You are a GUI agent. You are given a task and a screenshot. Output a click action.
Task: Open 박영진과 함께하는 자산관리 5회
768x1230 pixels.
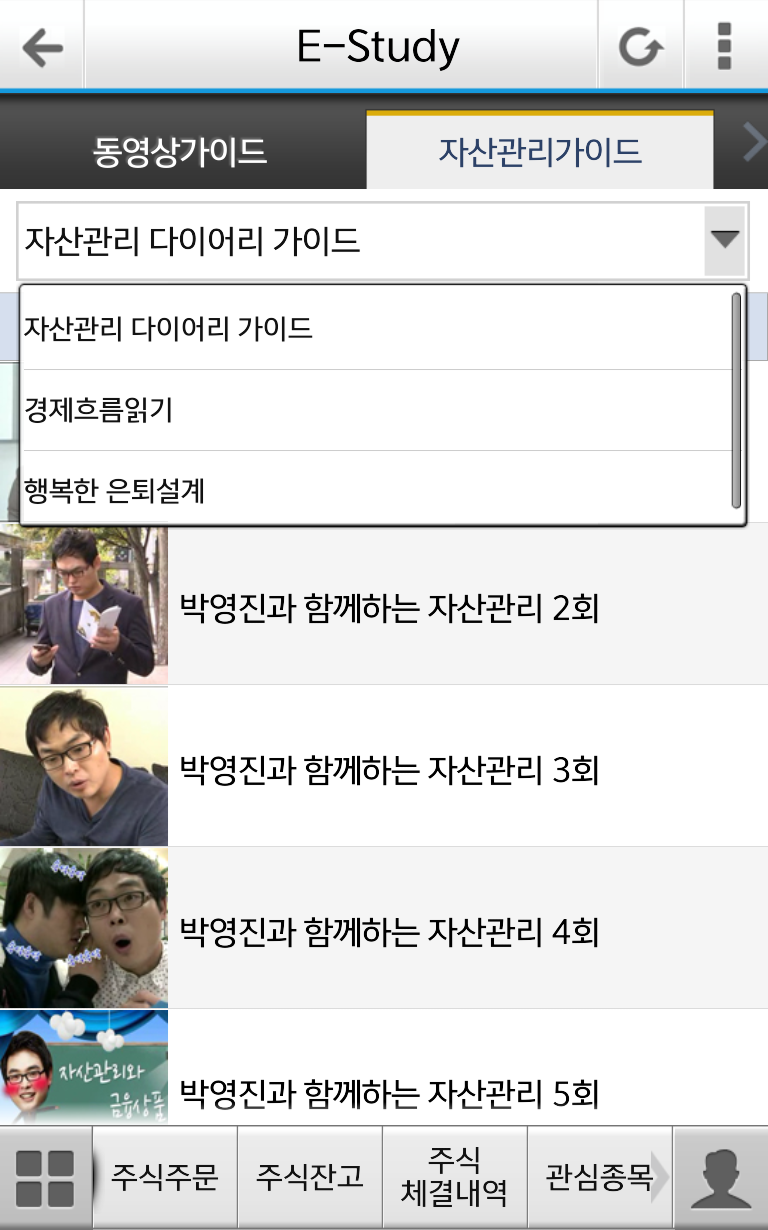[x=388, y=1092]
